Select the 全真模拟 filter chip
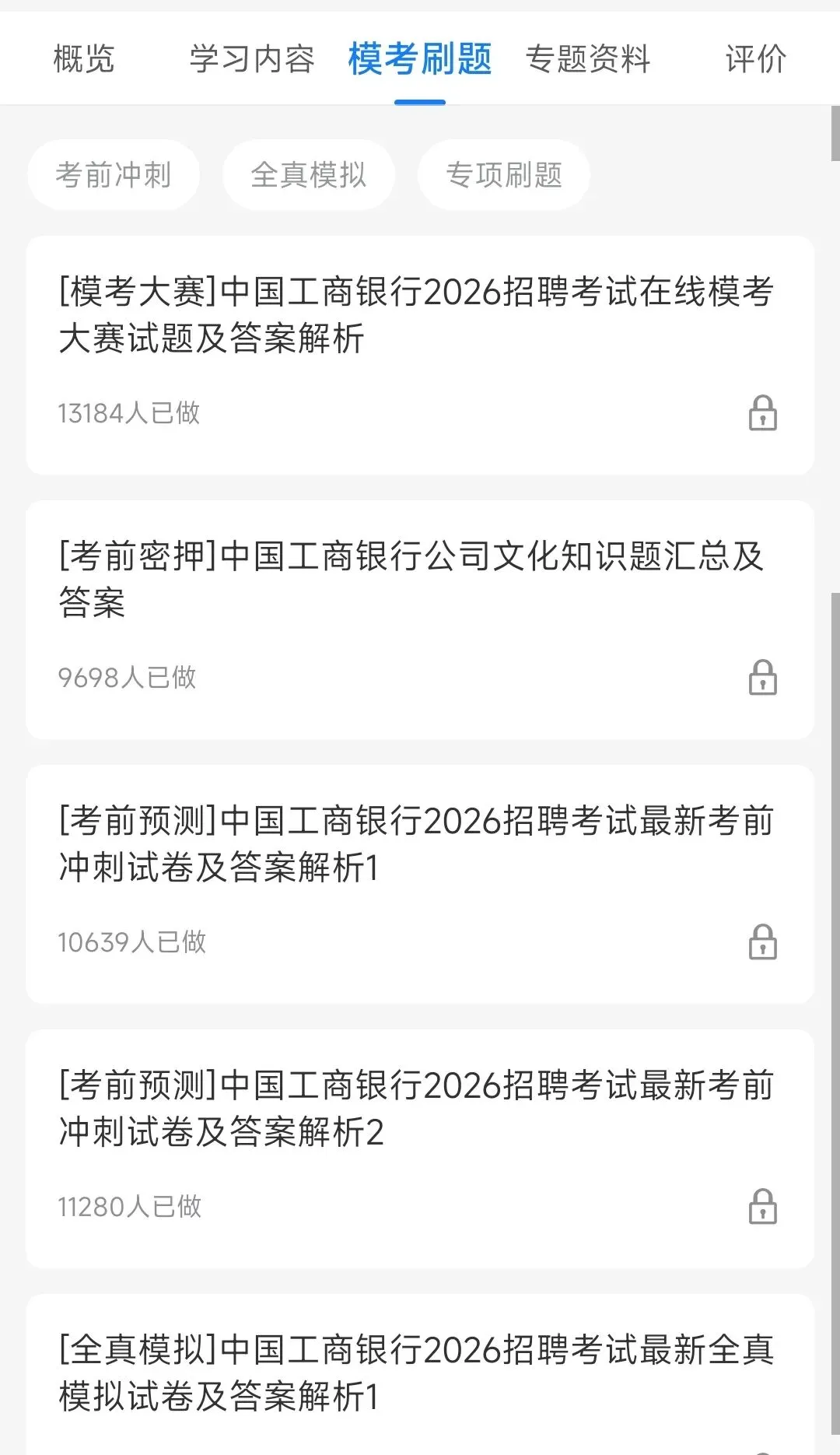This screenshot has height=1455, width=840. [309, 175]
